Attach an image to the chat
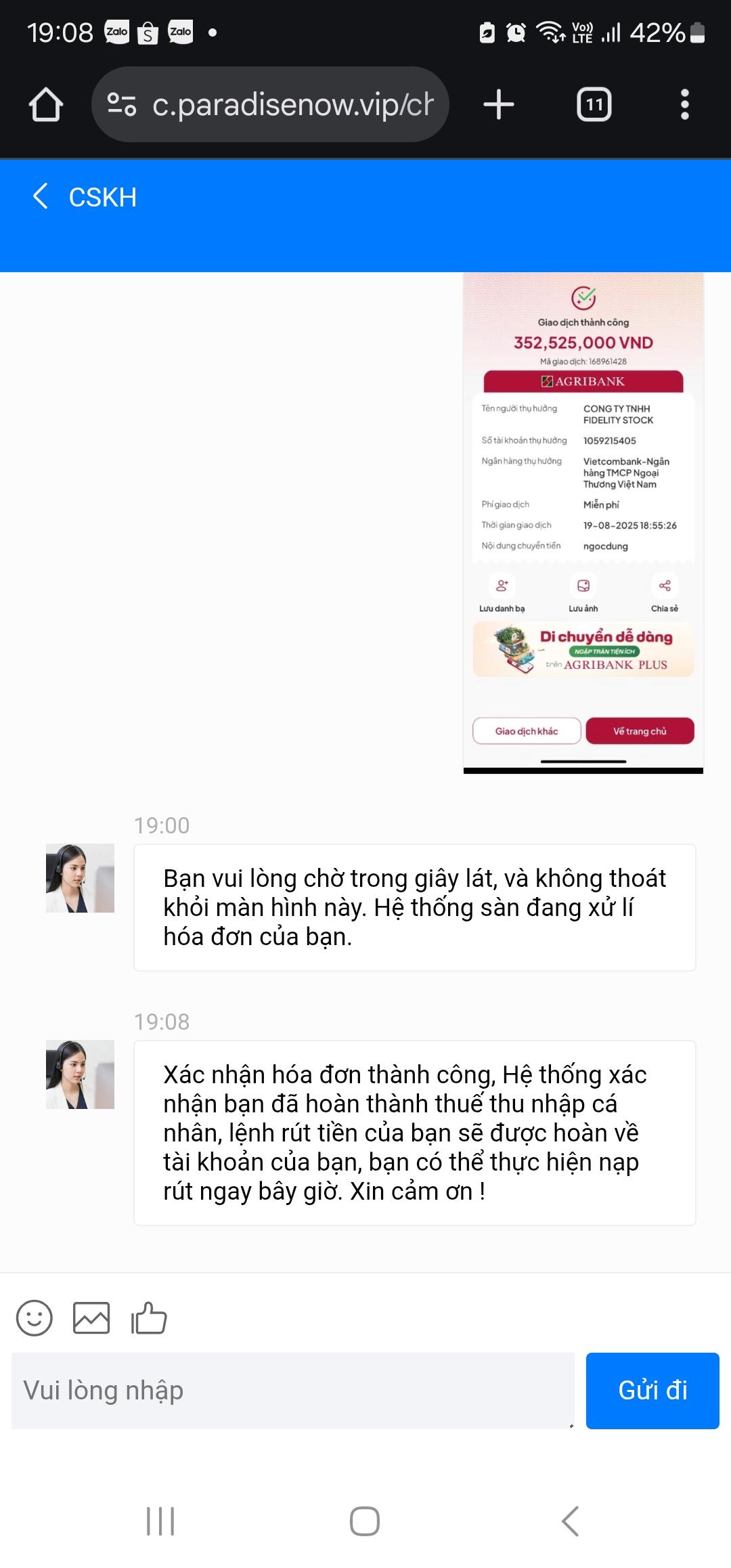Screen dimensions: 731x1568 [91, 1318]
